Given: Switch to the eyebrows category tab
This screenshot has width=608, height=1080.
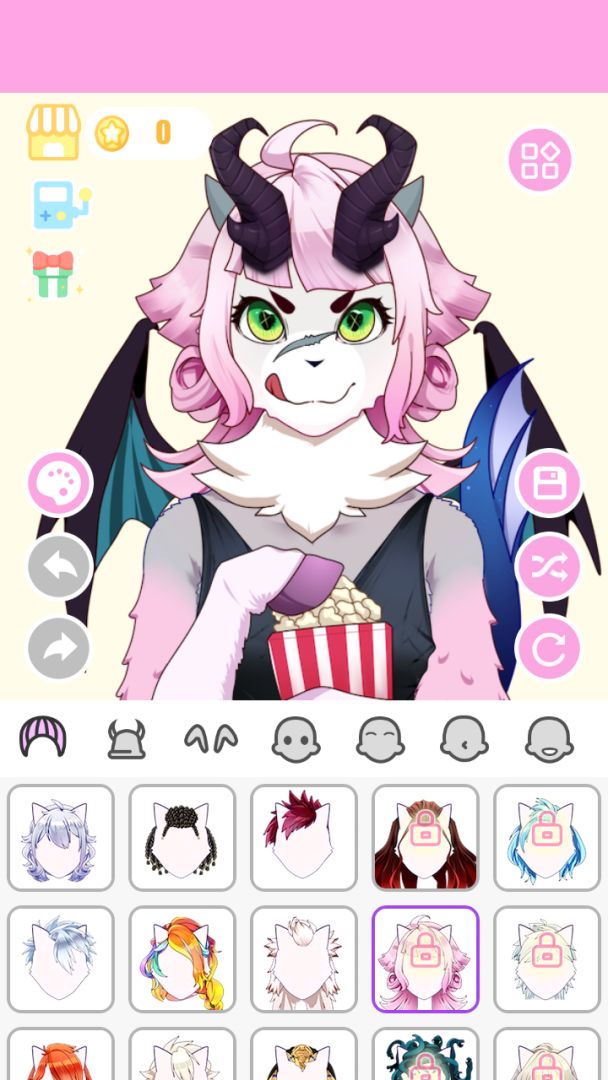Looking at the screenshot, I should click(x=211, y=739).
